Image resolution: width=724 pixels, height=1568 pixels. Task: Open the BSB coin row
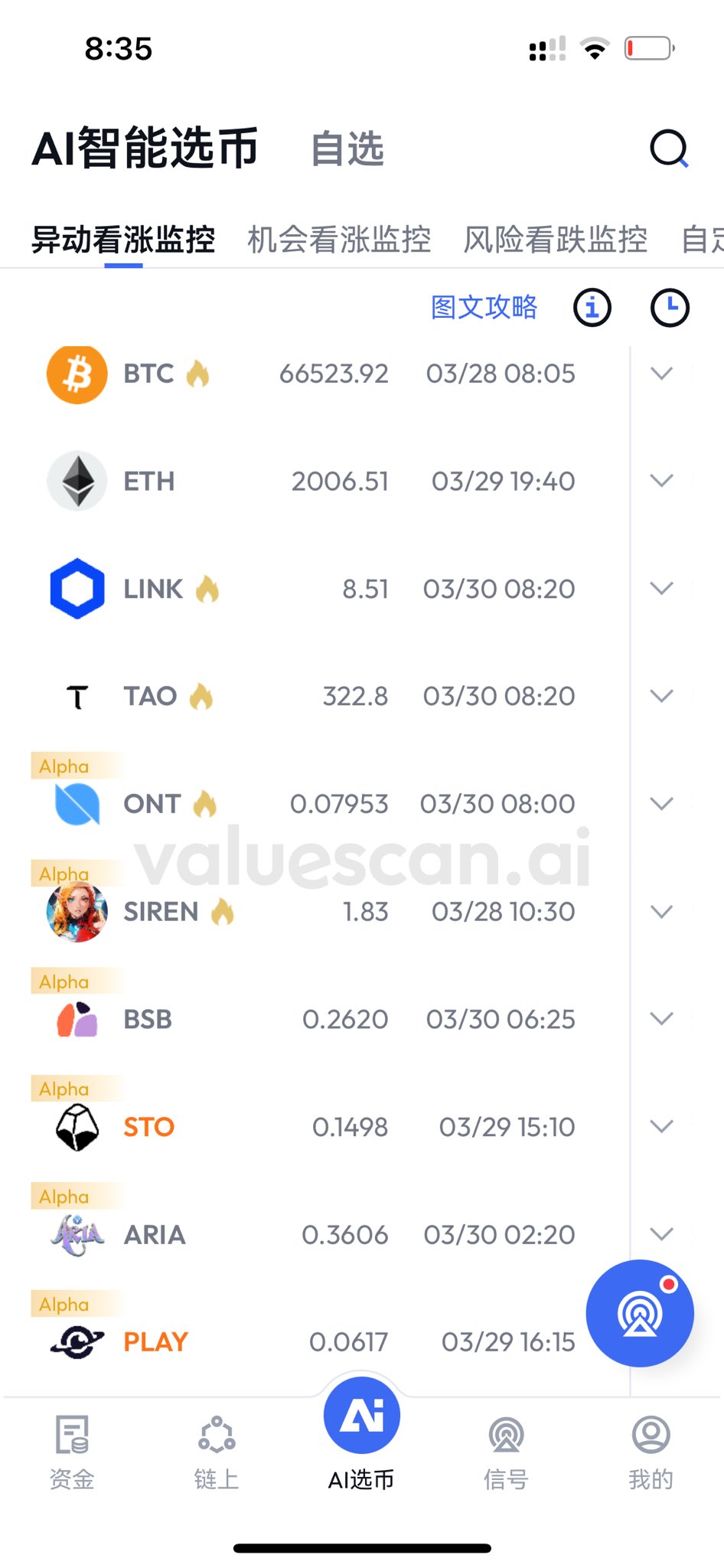tap(306, 1019)
